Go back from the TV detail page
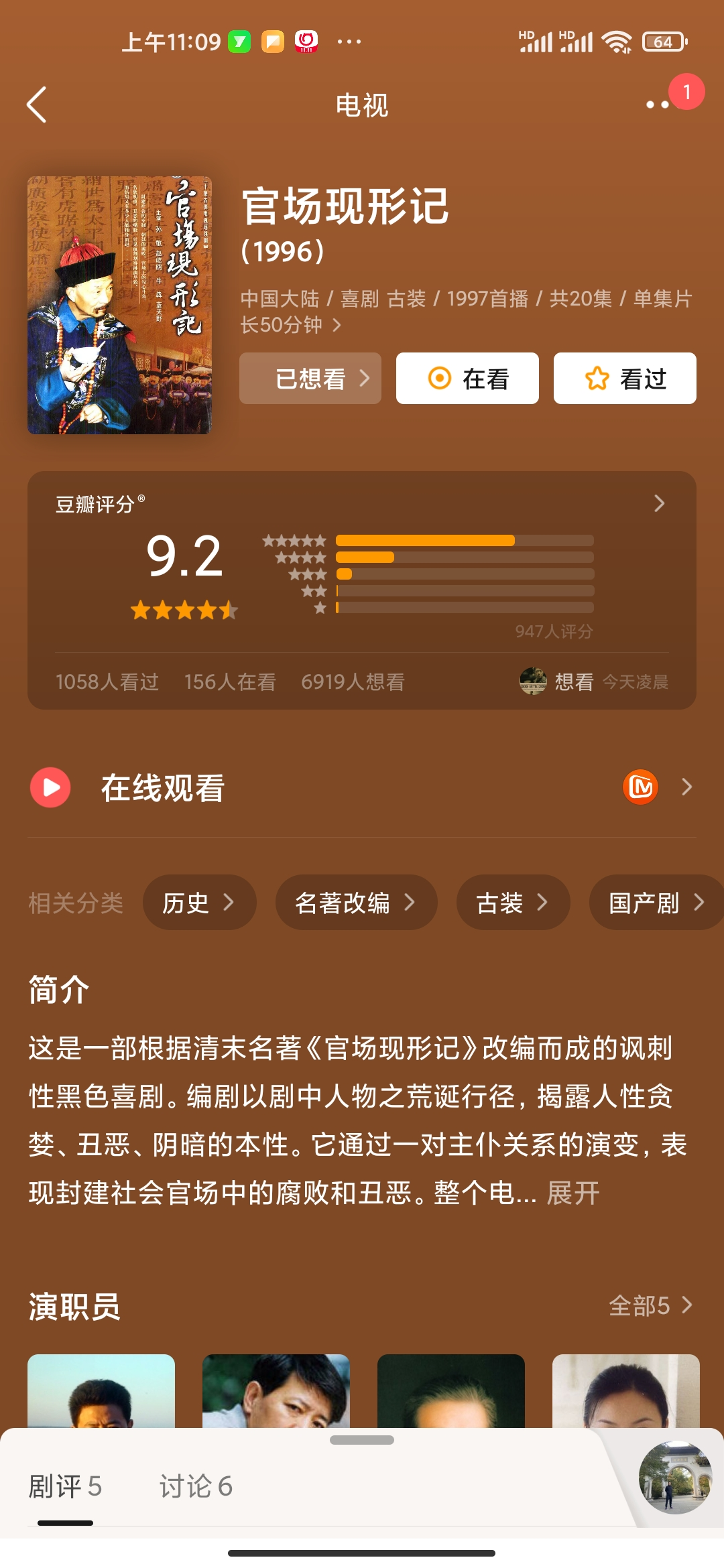 click(38, 105)
